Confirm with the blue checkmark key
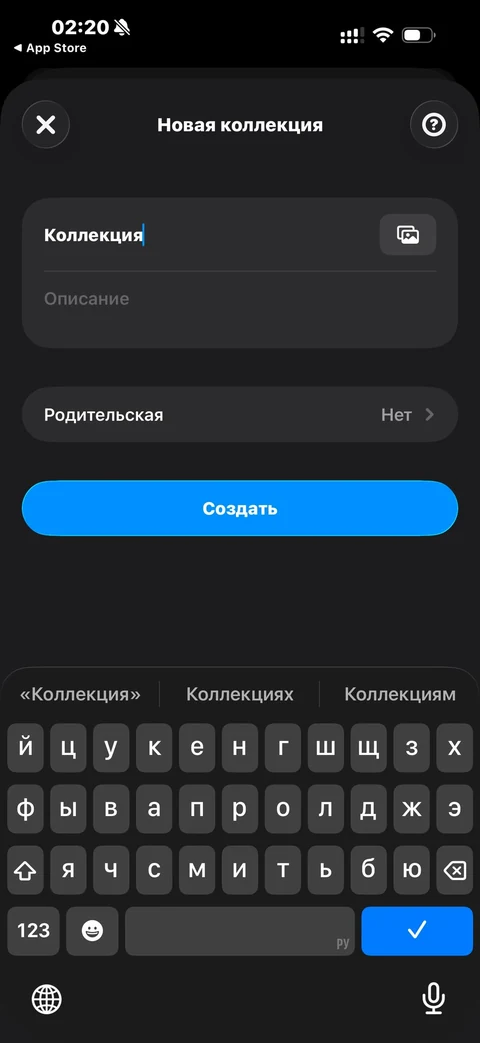This screenshot has height=1043, width=480. pyautogui.click(x=417, y=931)
